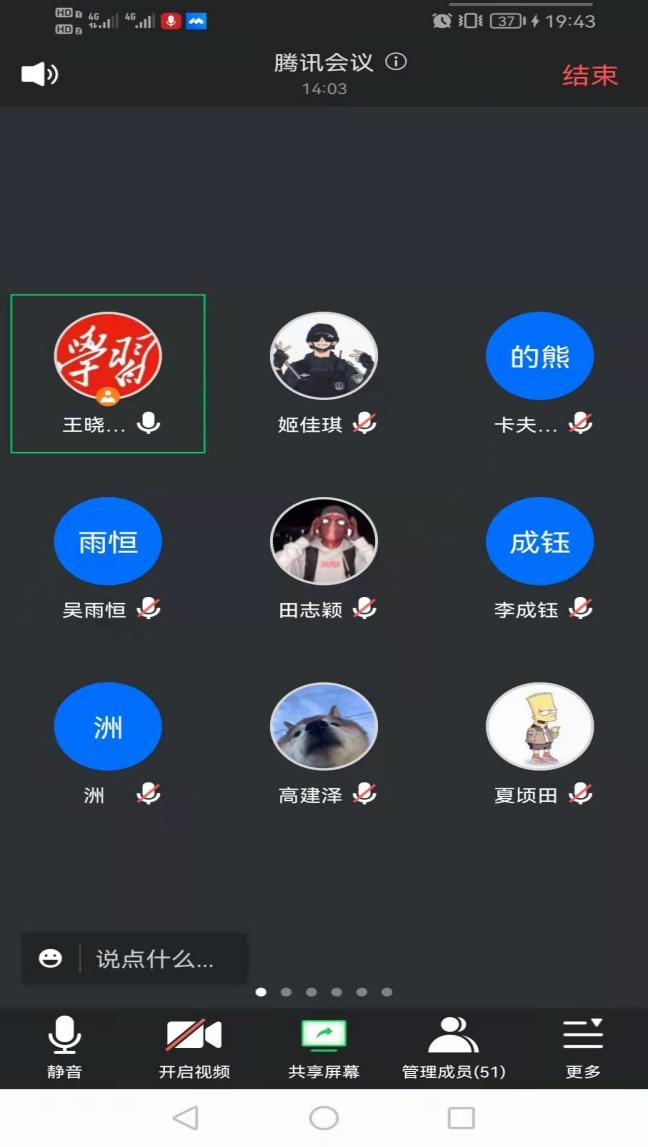
Task: Select 李成钰's participant tile
Action: (x=540, y=558)
